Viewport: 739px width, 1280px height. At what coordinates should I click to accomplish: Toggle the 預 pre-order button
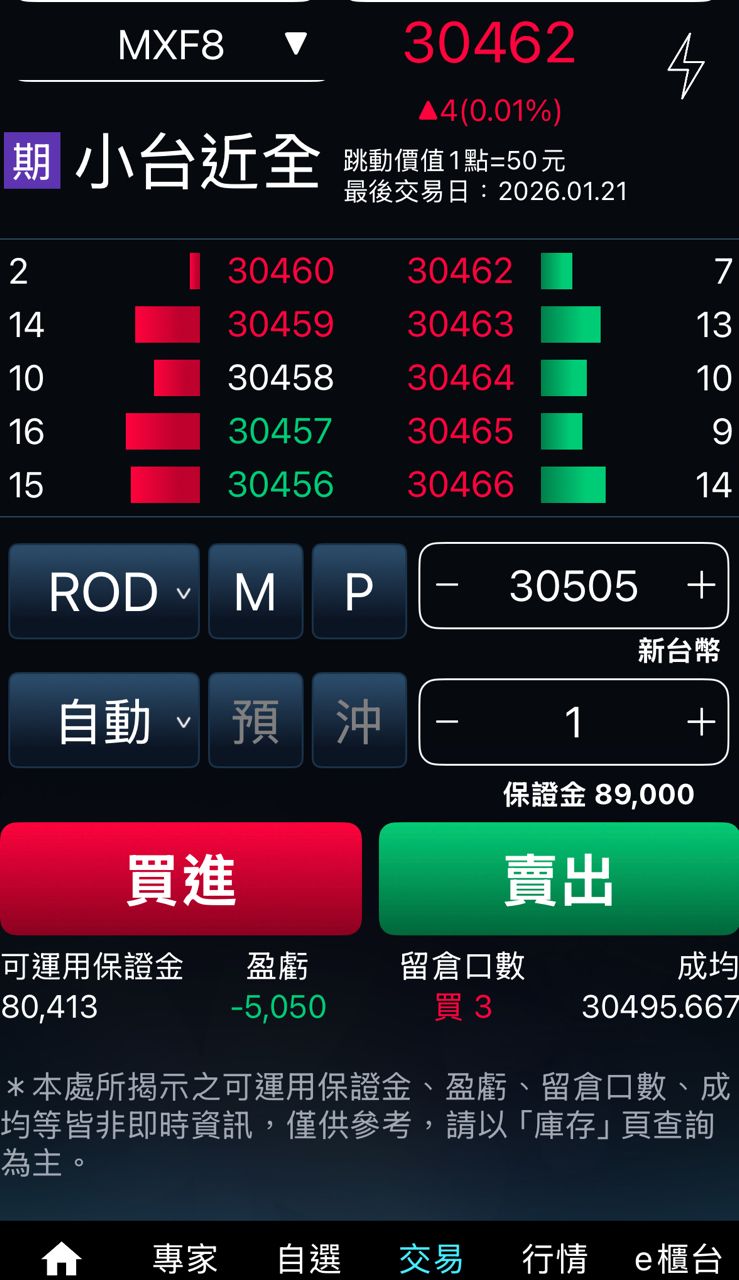coord(255,721)
